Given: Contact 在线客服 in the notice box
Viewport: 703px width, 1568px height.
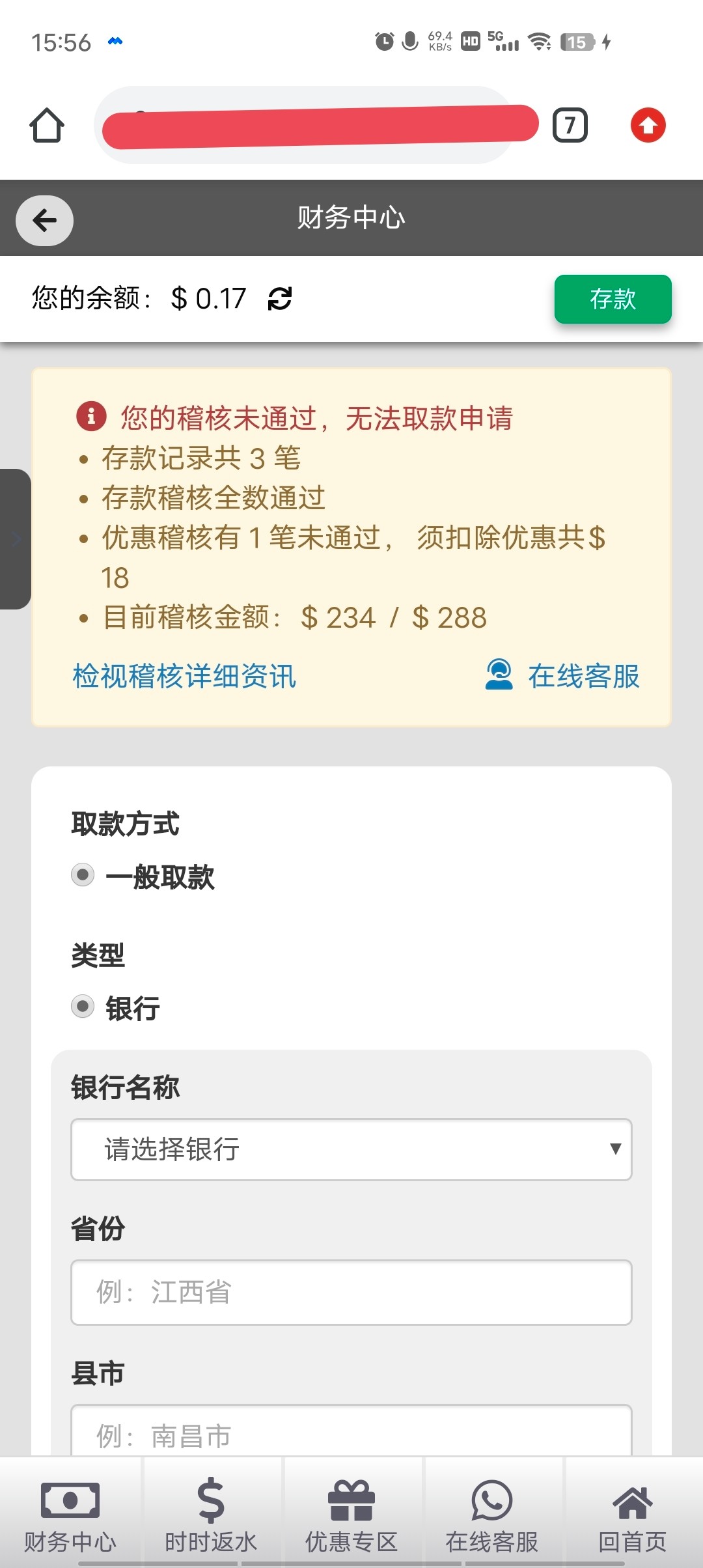Looking at the screenshot, I should pos(563,676).
